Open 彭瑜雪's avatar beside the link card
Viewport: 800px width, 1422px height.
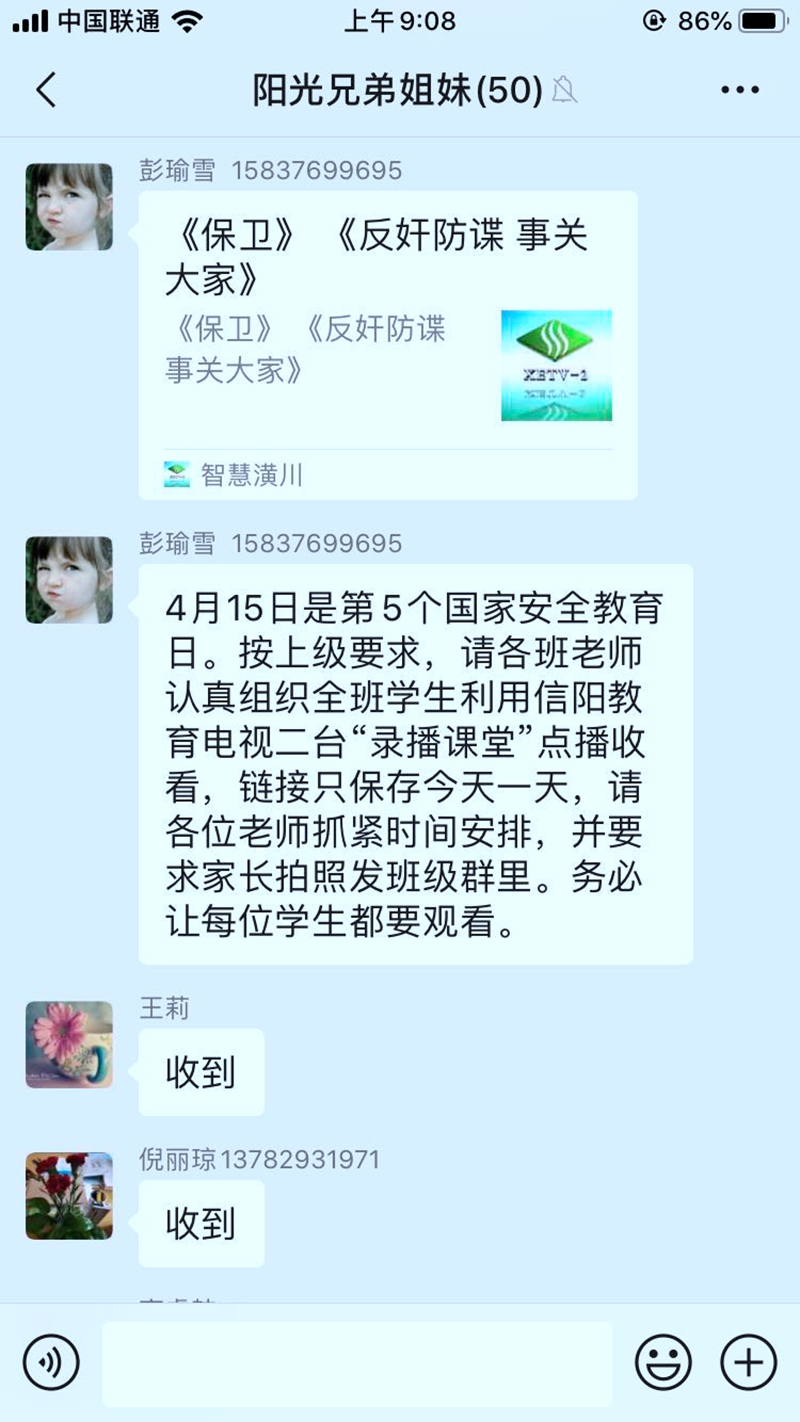click(x=69, y=207)
